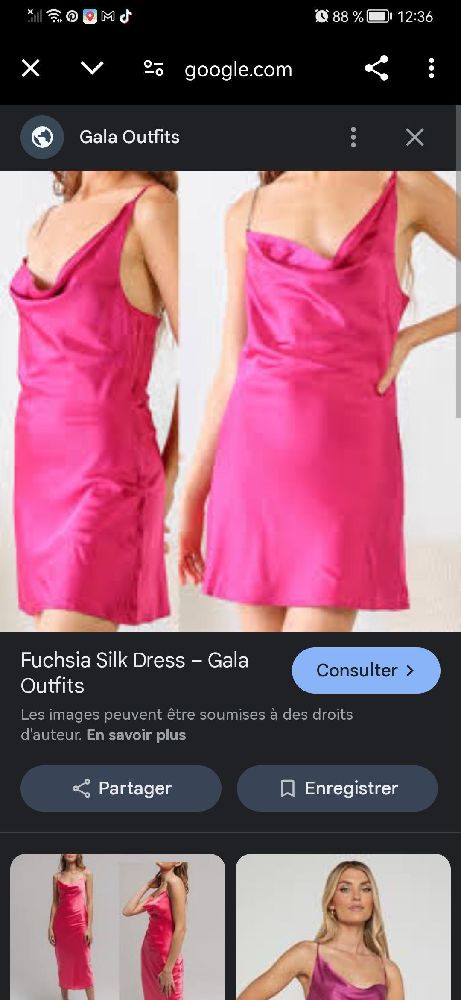Share this page from the top bar
The height and width of the screenshot is (1000, 461).
377,68
